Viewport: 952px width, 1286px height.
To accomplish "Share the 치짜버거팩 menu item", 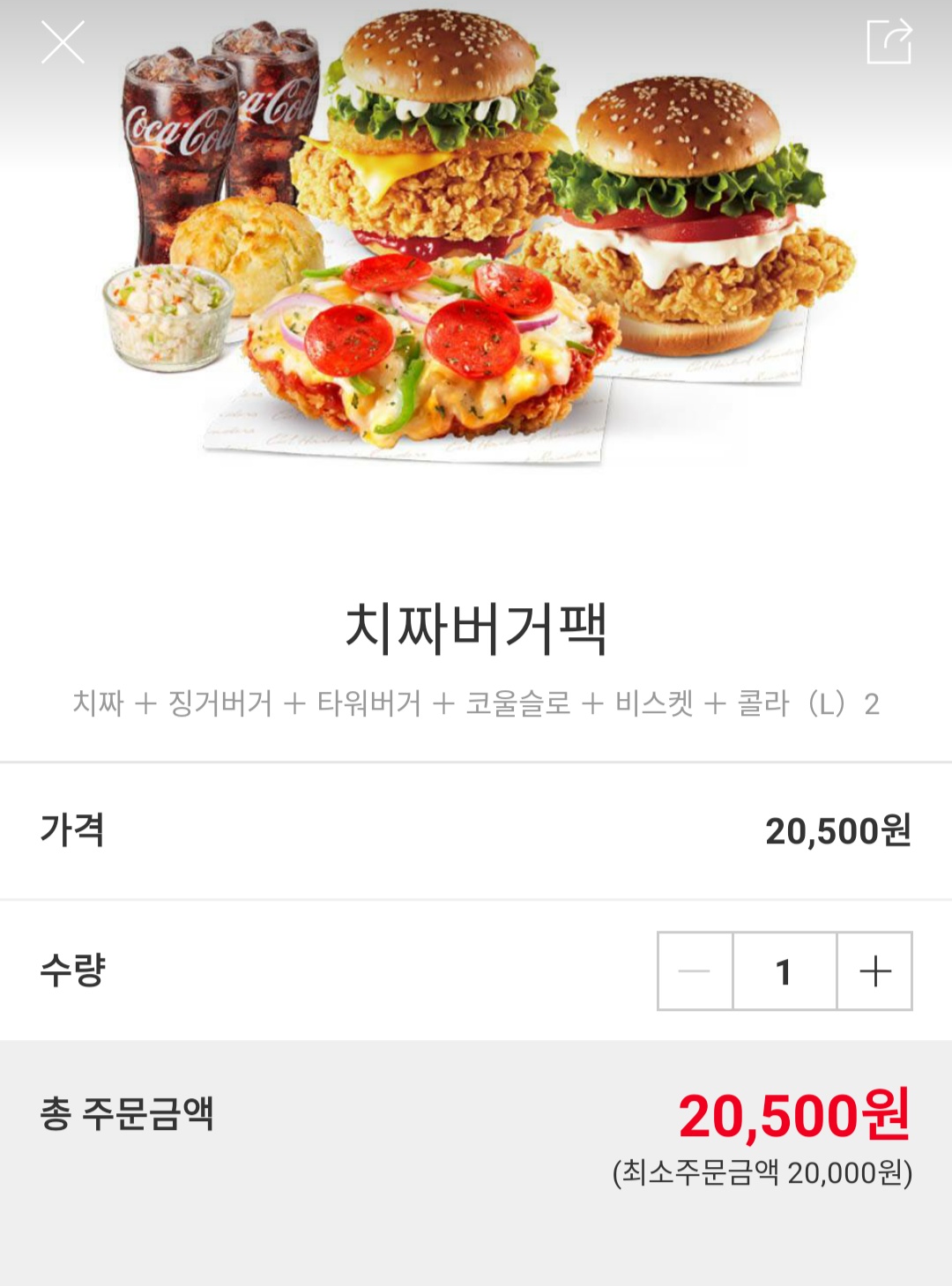I will pos(889,42).
